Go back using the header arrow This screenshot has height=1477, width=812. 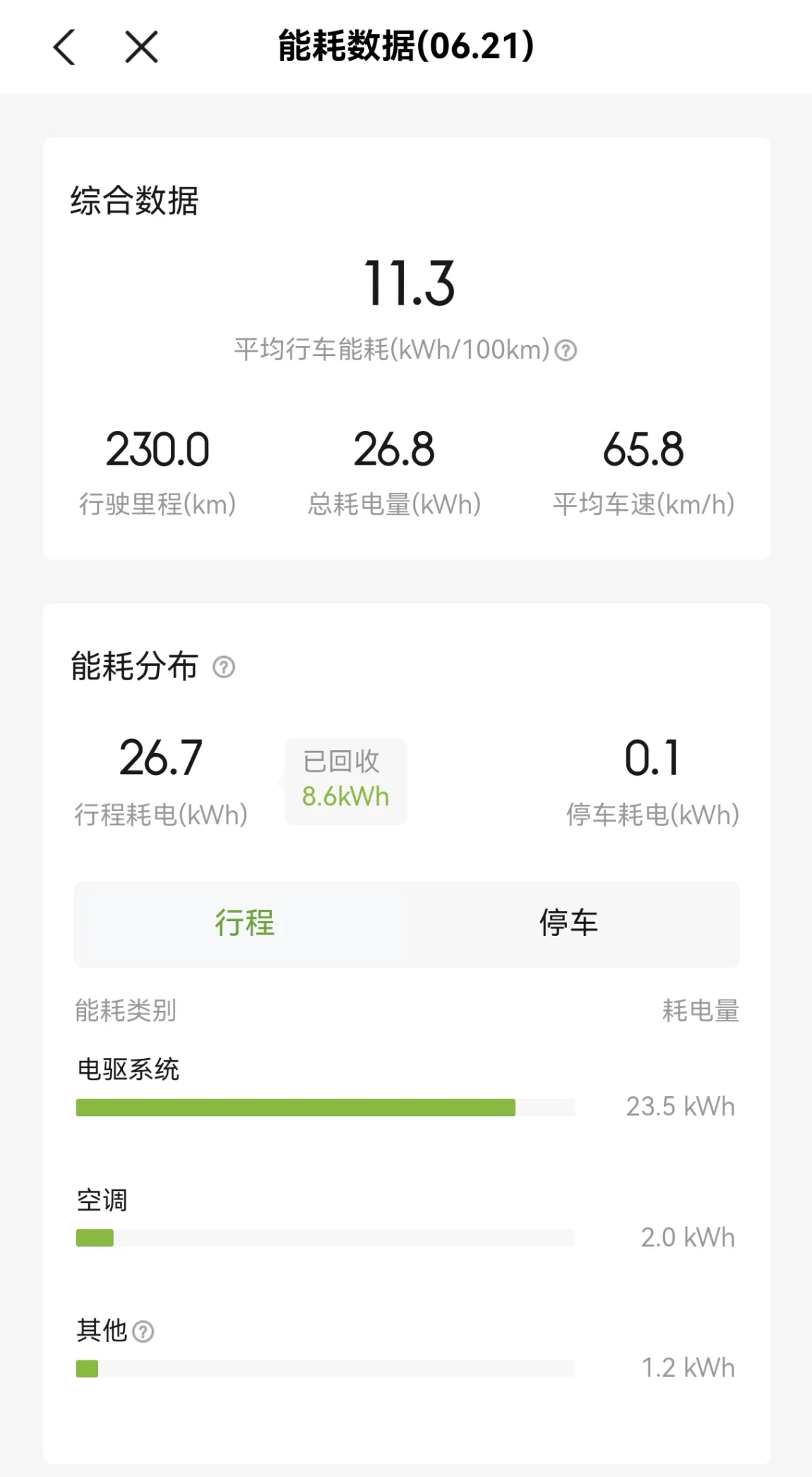pos(64,47)
